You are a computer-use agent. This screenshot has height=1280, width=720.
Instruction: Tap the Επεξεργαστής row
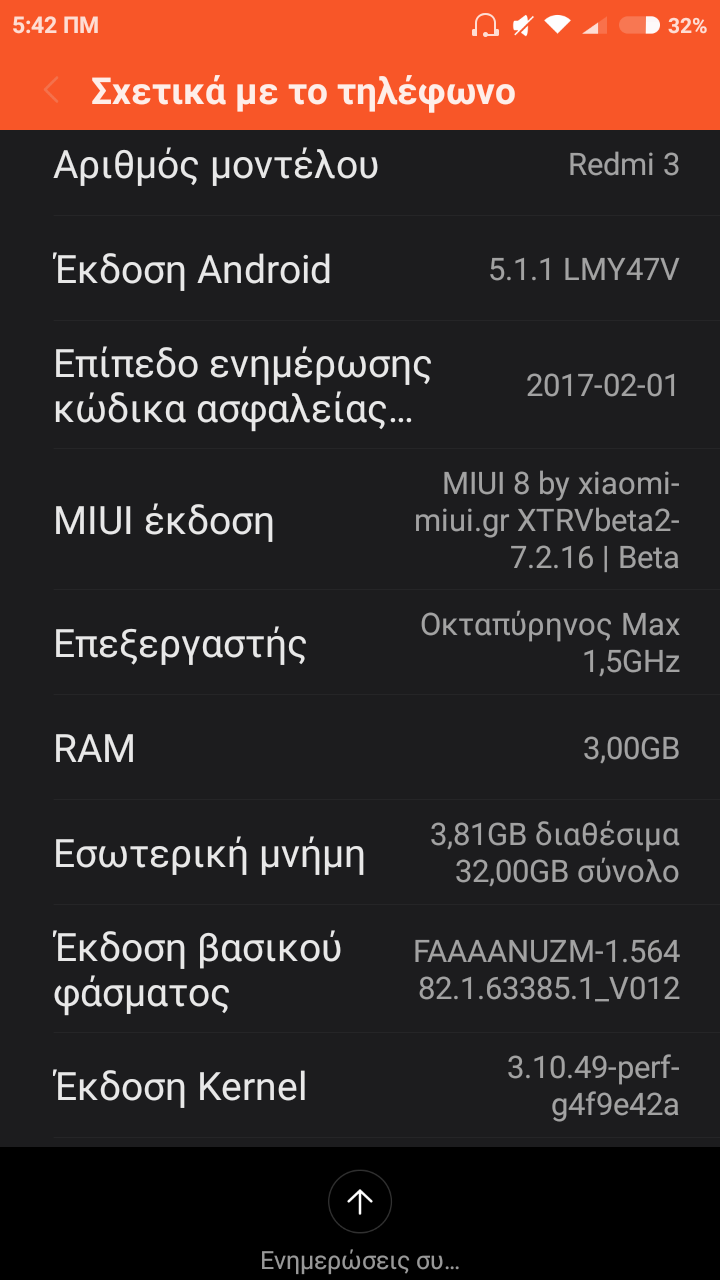[x=360, y=644]
